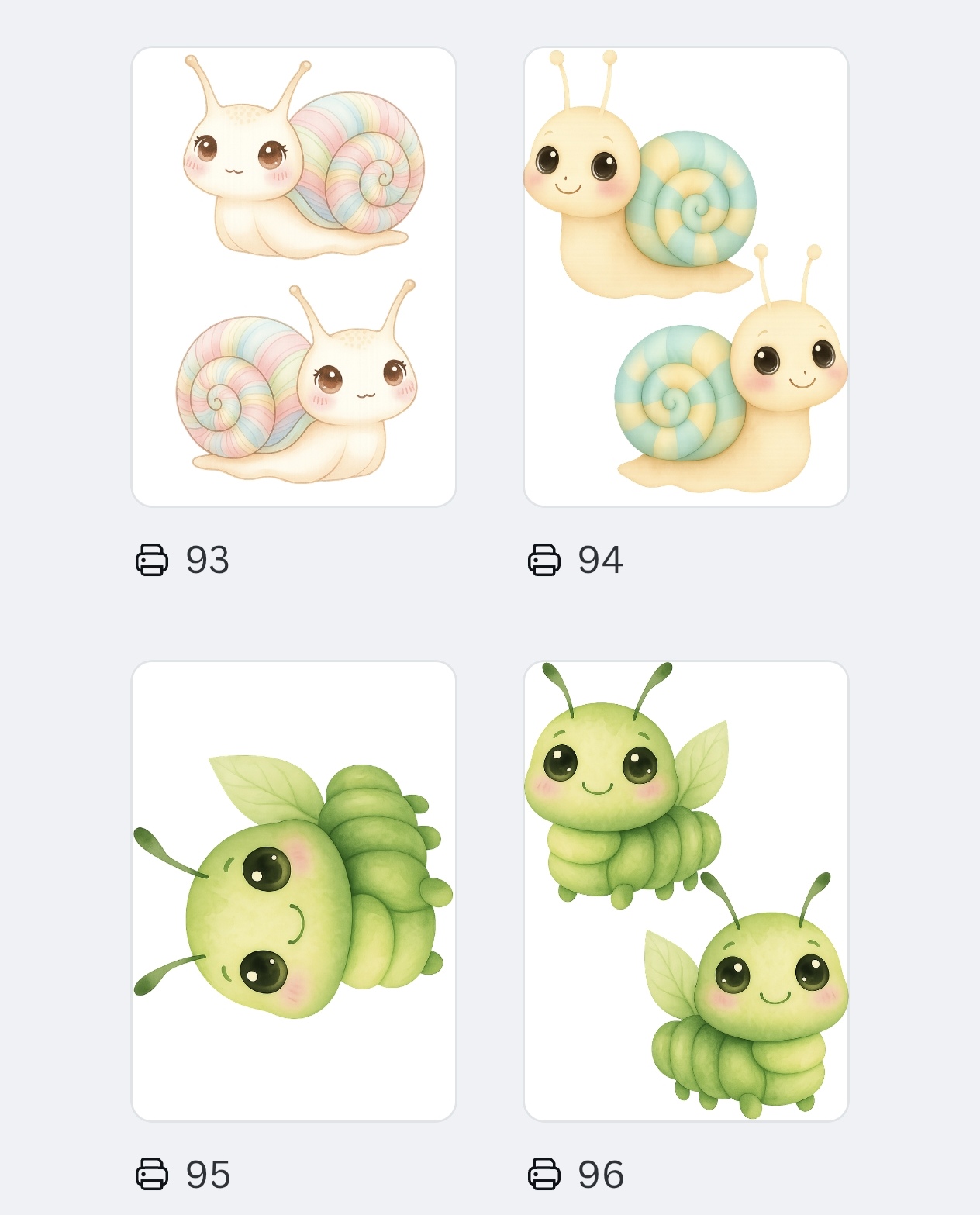View the two green caterpillars card
Screen dimensions: 980x1215
[686, 891]
